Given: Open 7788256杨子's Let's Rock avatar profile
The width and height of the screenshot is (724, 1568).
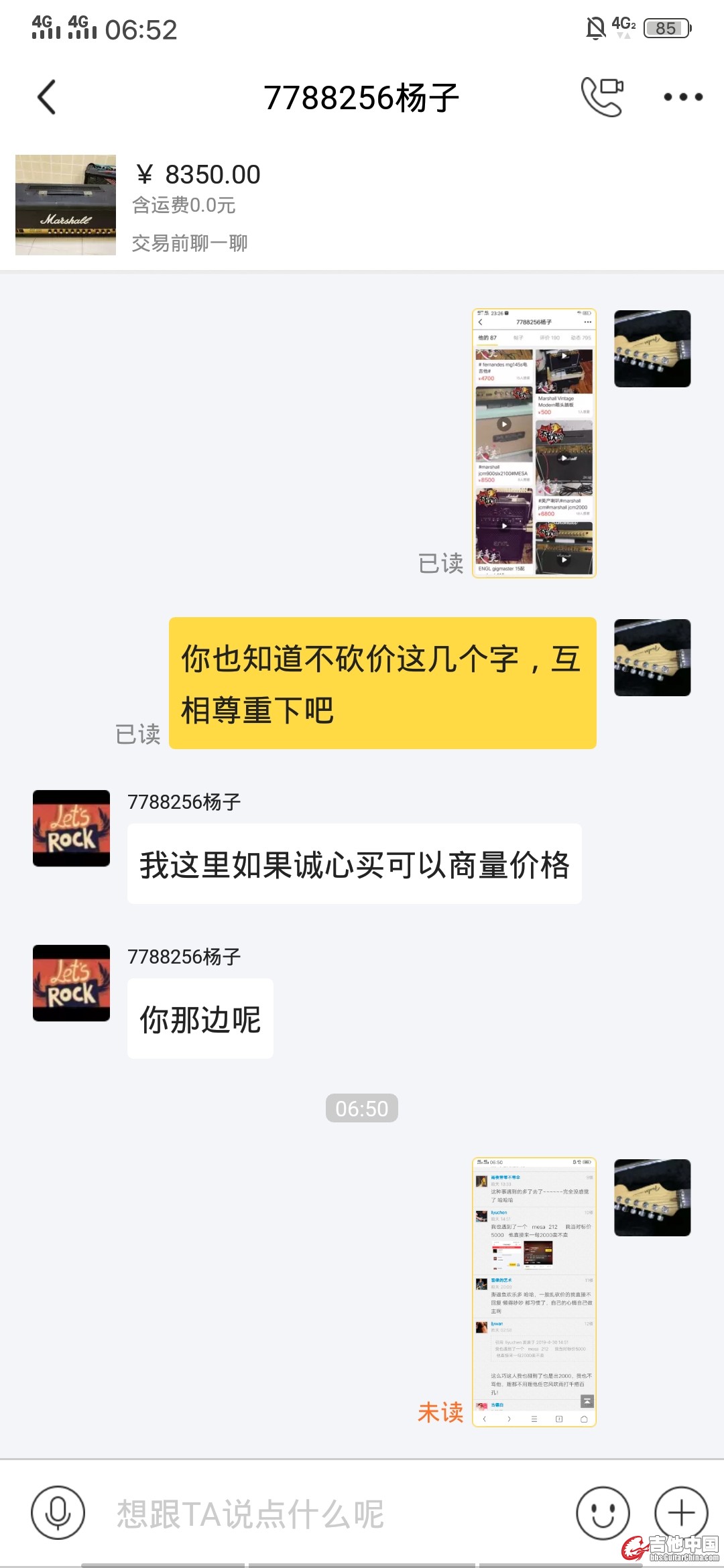Looking at the screenshot, I should (x=72, y=828).
